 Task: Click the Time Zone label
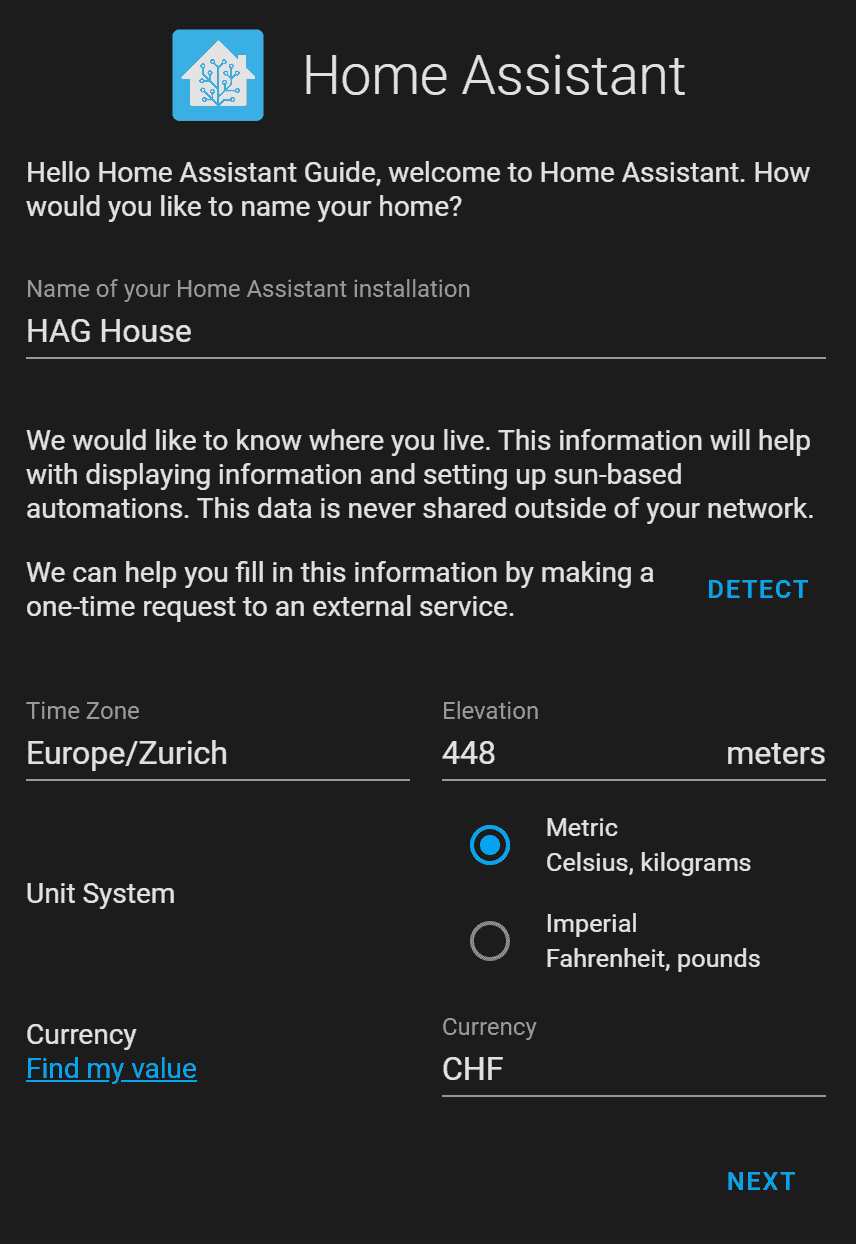(83, 711)
